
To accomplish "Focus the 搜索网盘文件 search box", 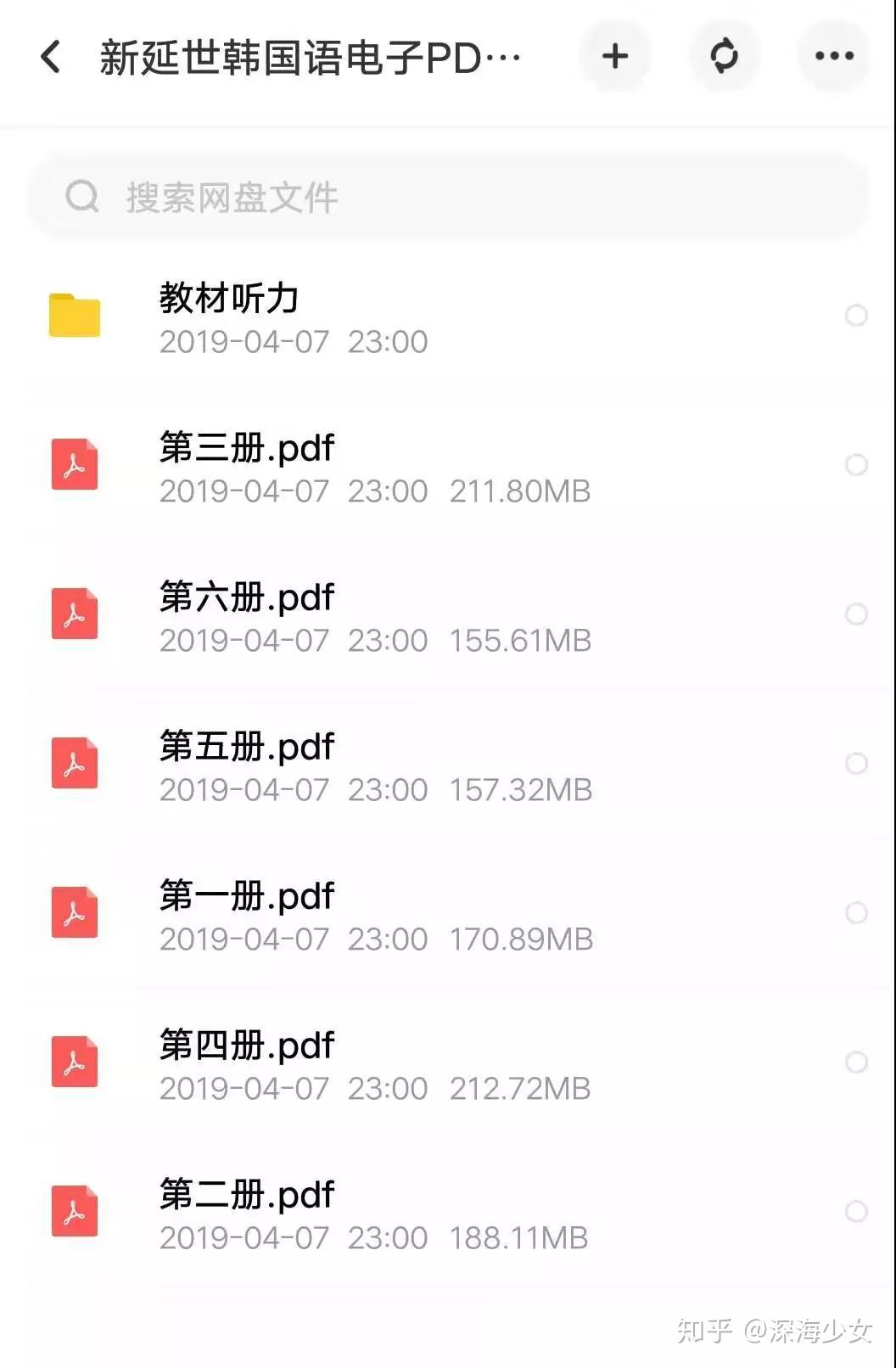I will click(x=448, y=197).
